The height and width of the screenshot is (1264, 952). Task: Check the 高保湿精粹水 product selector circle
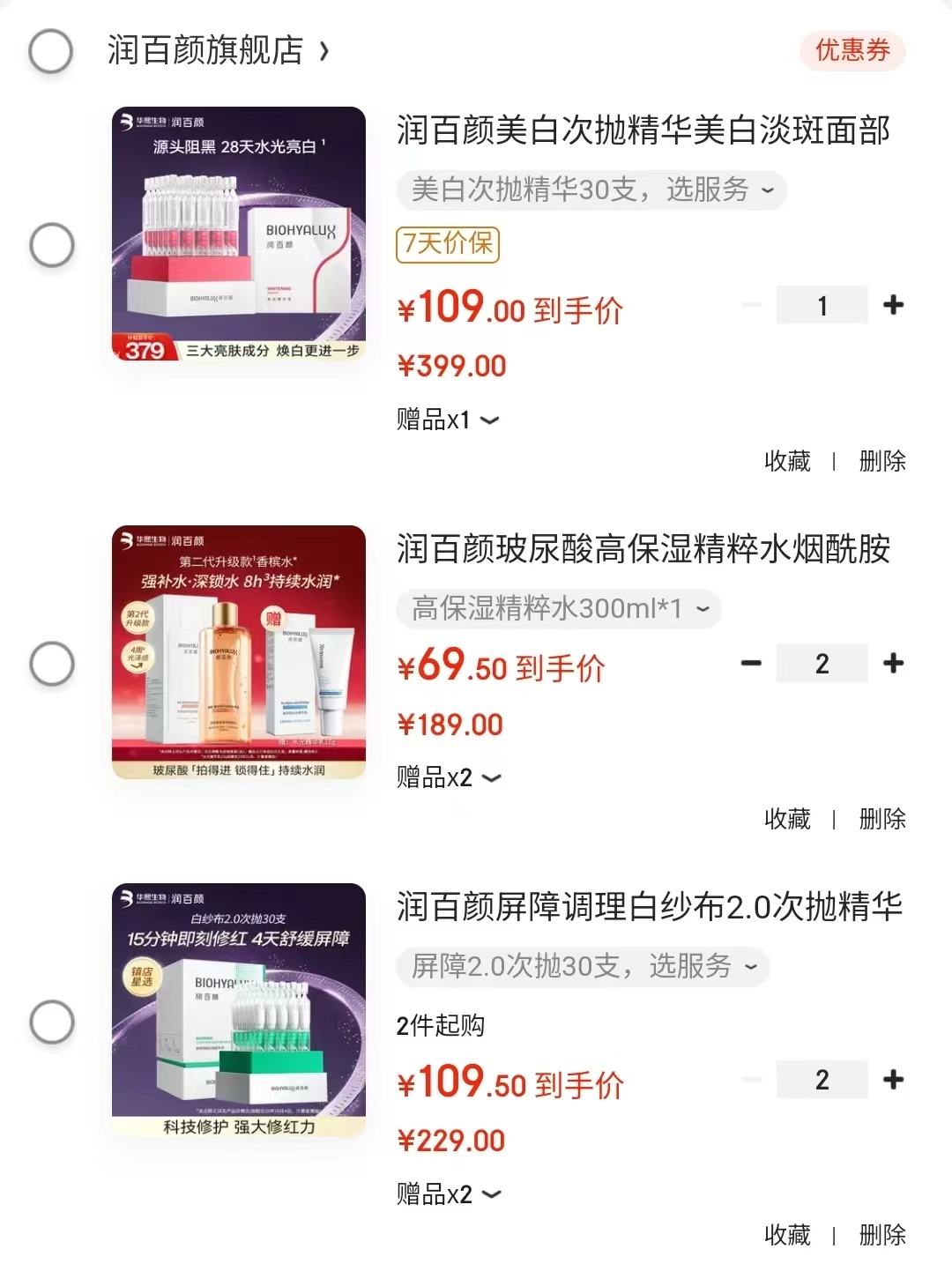(x=50, y=662)
